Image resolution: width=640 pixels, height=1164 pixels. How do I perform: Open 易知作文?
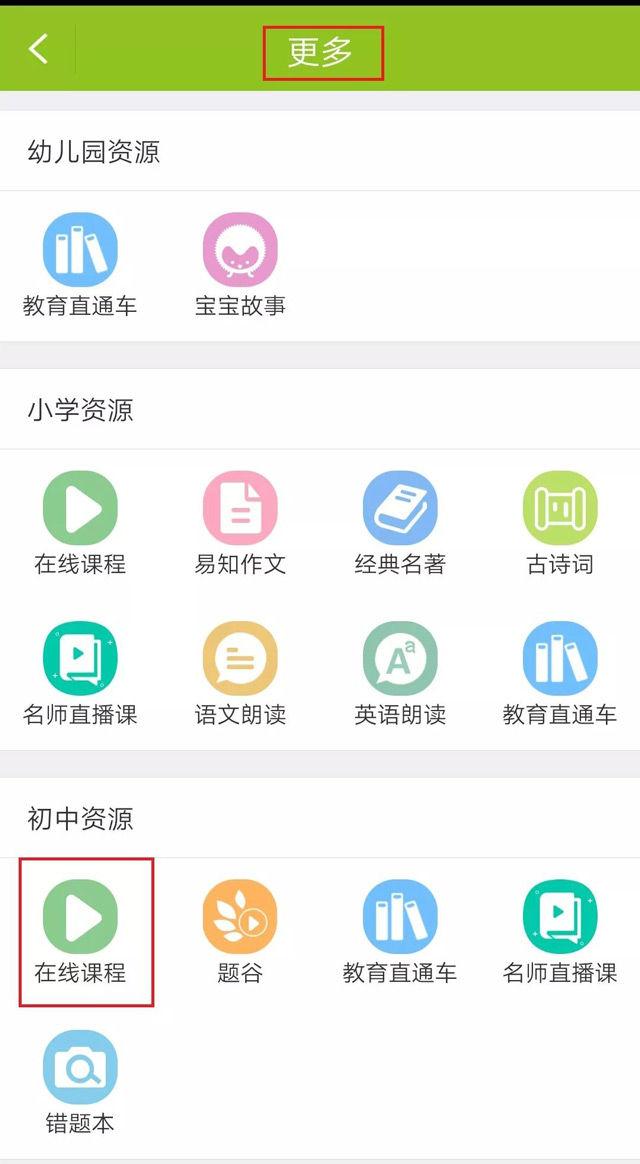(x=240, y=508)
